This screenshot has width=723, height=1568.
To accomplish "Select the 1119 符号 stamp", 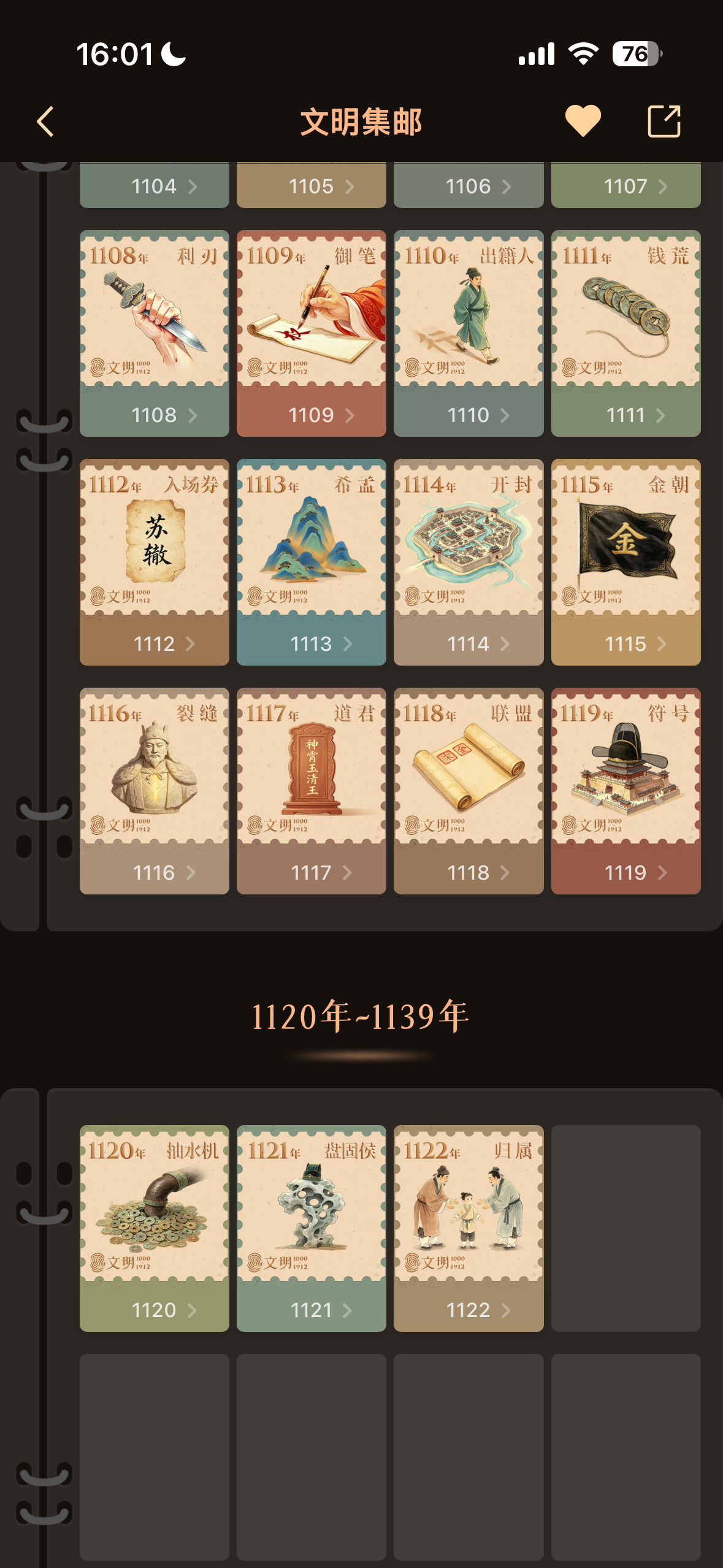I will click(625, 791).
